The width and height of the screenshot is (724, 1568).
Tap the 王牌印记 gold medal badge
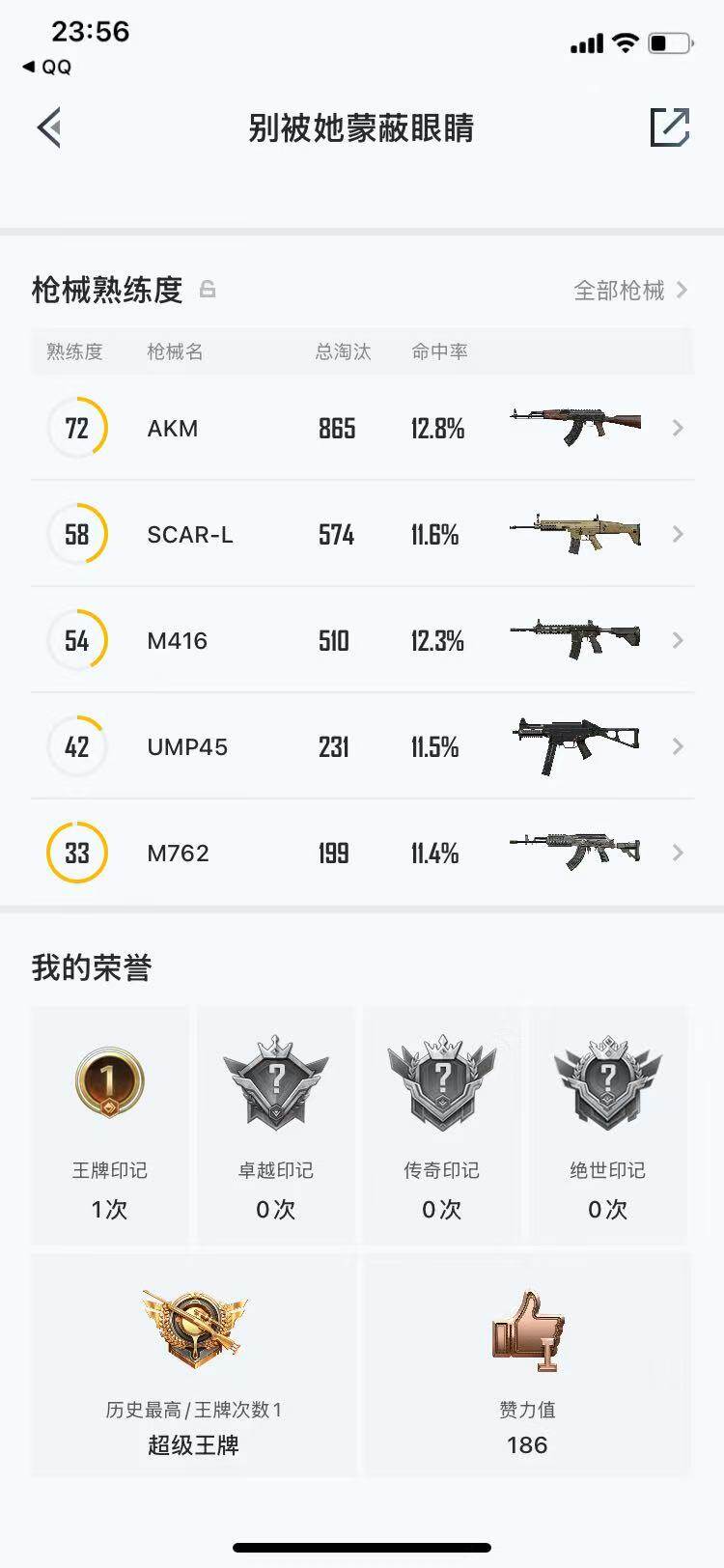tap(108, 1081)
